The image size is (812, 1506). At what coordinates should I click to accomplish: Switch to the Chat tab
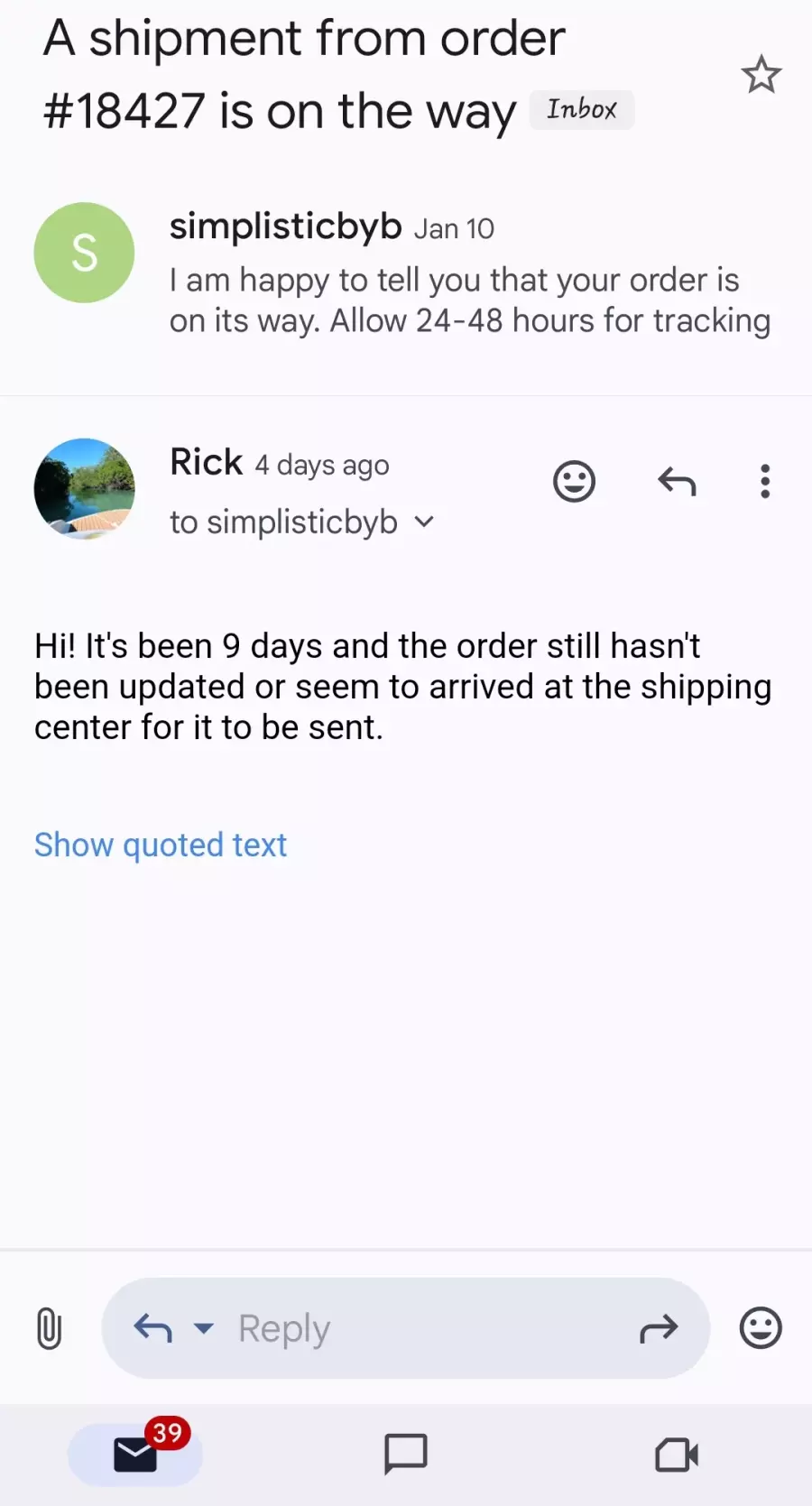(406, 1455)
